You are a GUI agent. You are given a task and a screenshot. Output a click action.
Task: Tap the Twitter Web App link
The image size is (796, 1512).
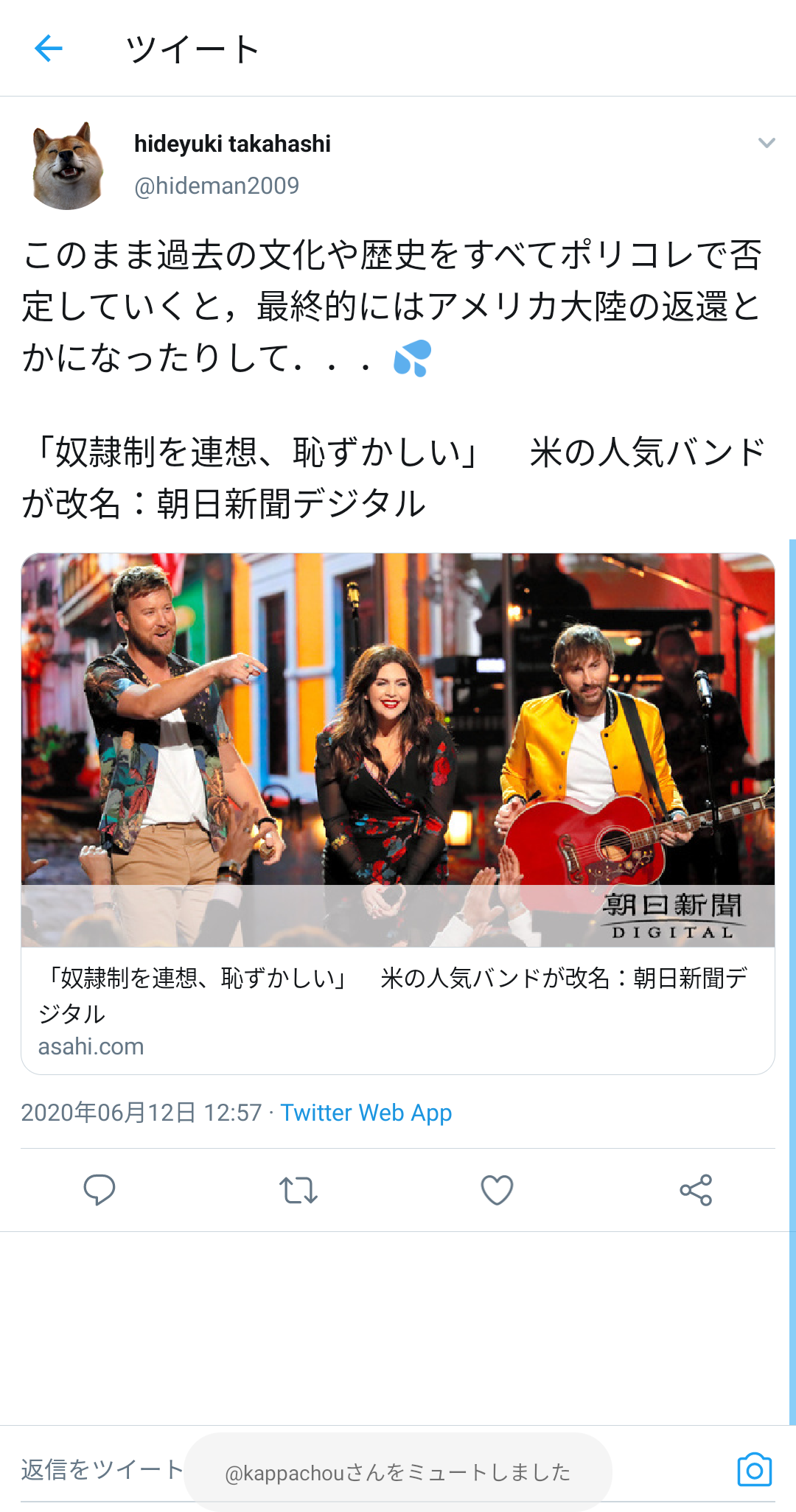[366, 1113]
